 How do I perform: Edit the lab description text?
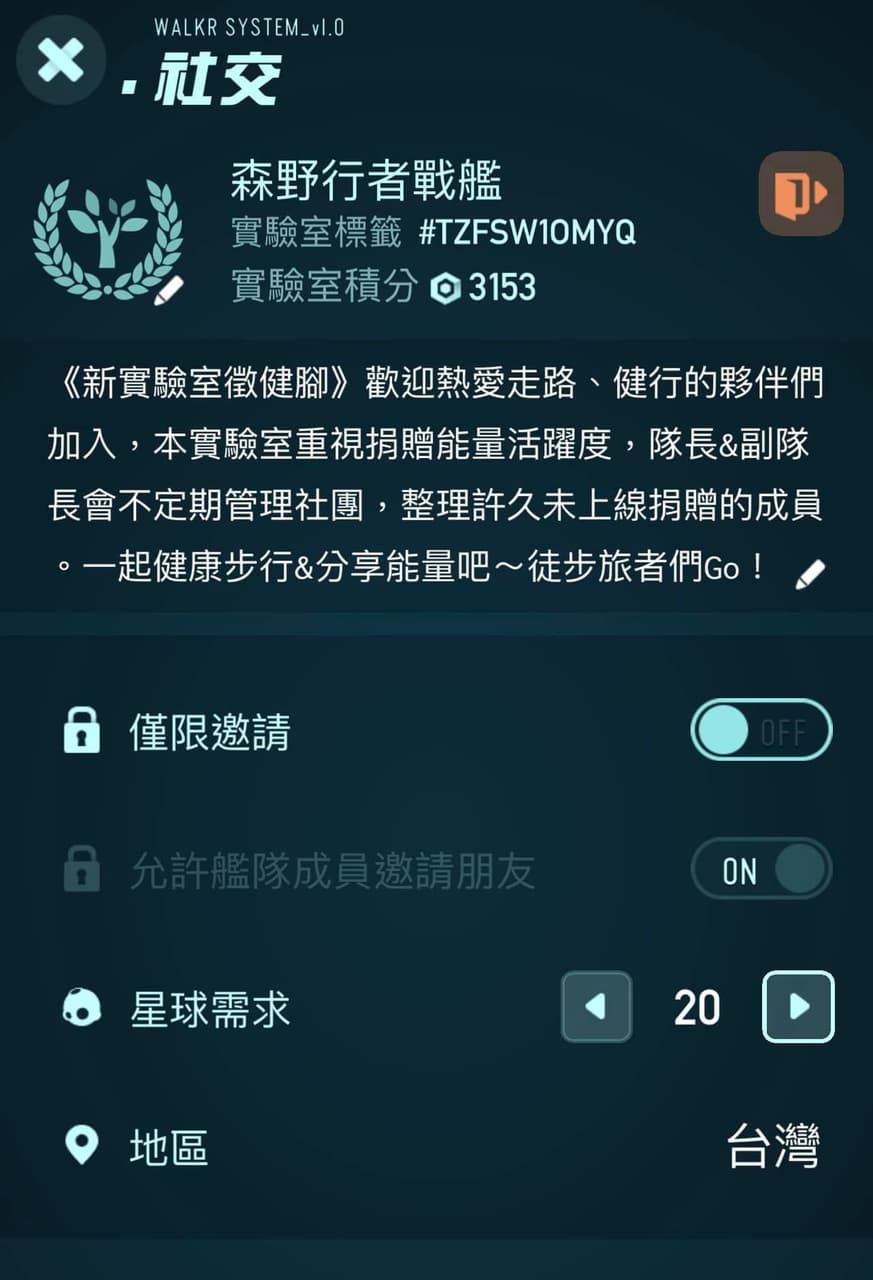click(x=810, y=574)
